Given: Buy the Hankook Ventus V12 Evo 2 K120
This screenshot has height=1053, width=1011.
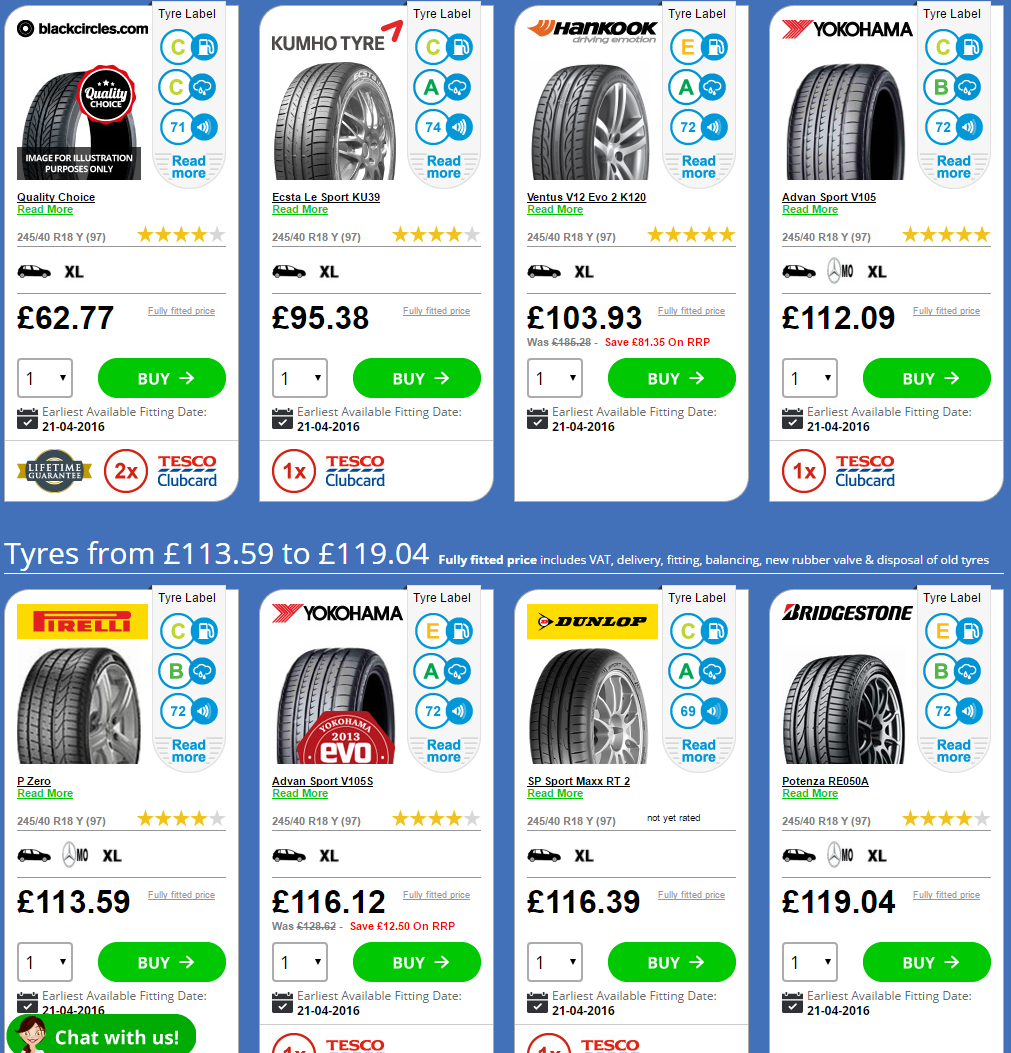Looking at the screenshot, I should point(672,379).
